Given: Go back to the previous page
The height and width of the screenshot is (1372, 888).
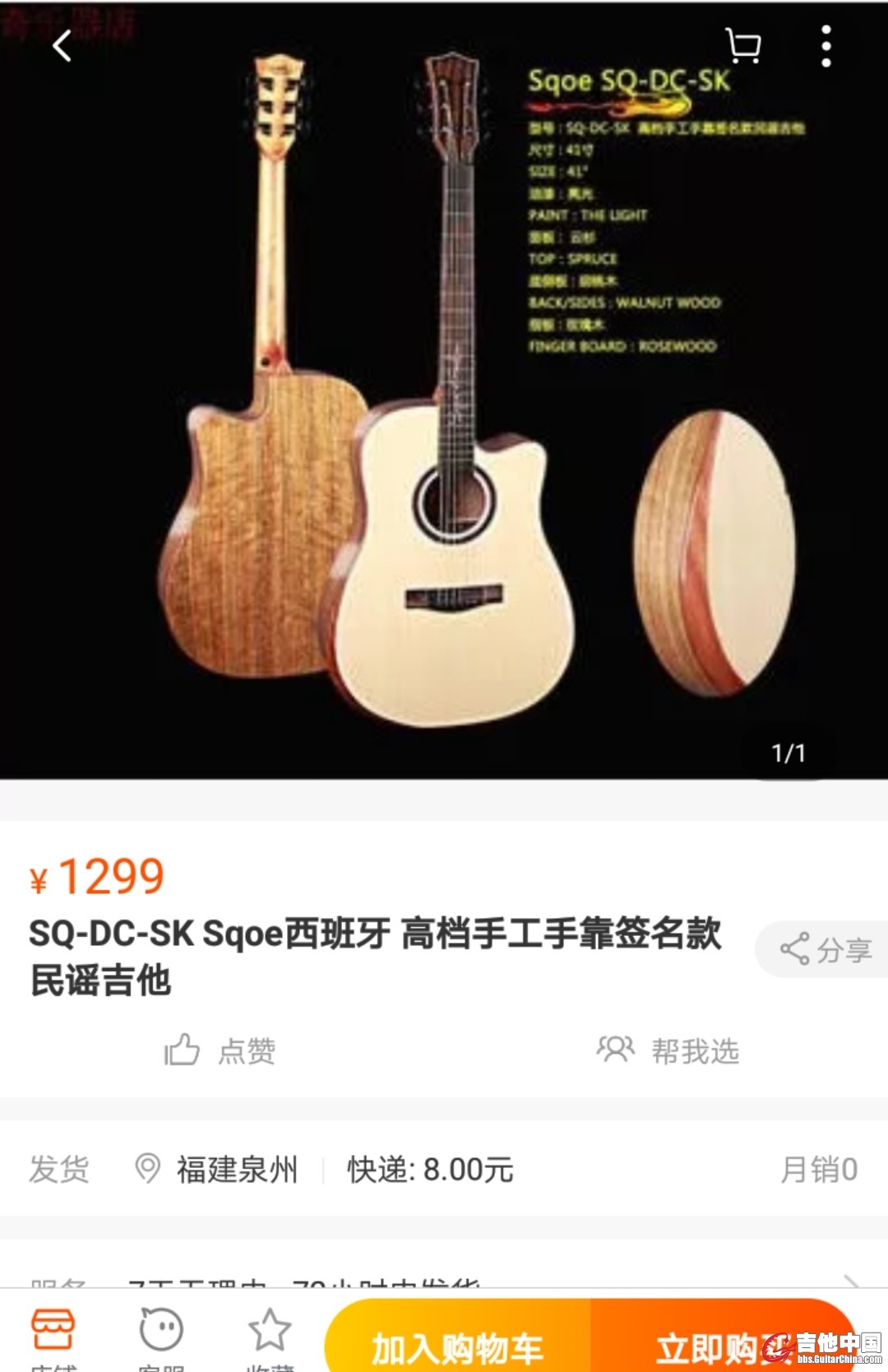Looking at the screenshot, I should point(62,46).
